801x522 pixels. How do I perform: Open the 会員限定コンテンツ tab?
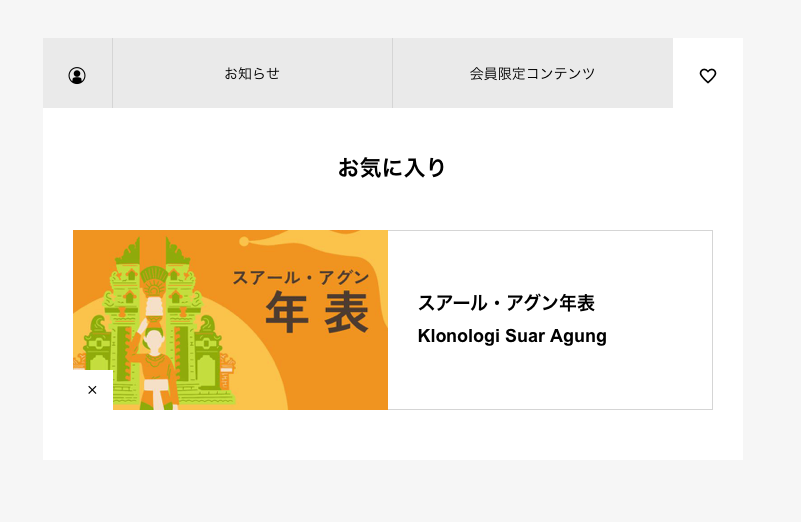pyautogui.click(x=532, y=74)
